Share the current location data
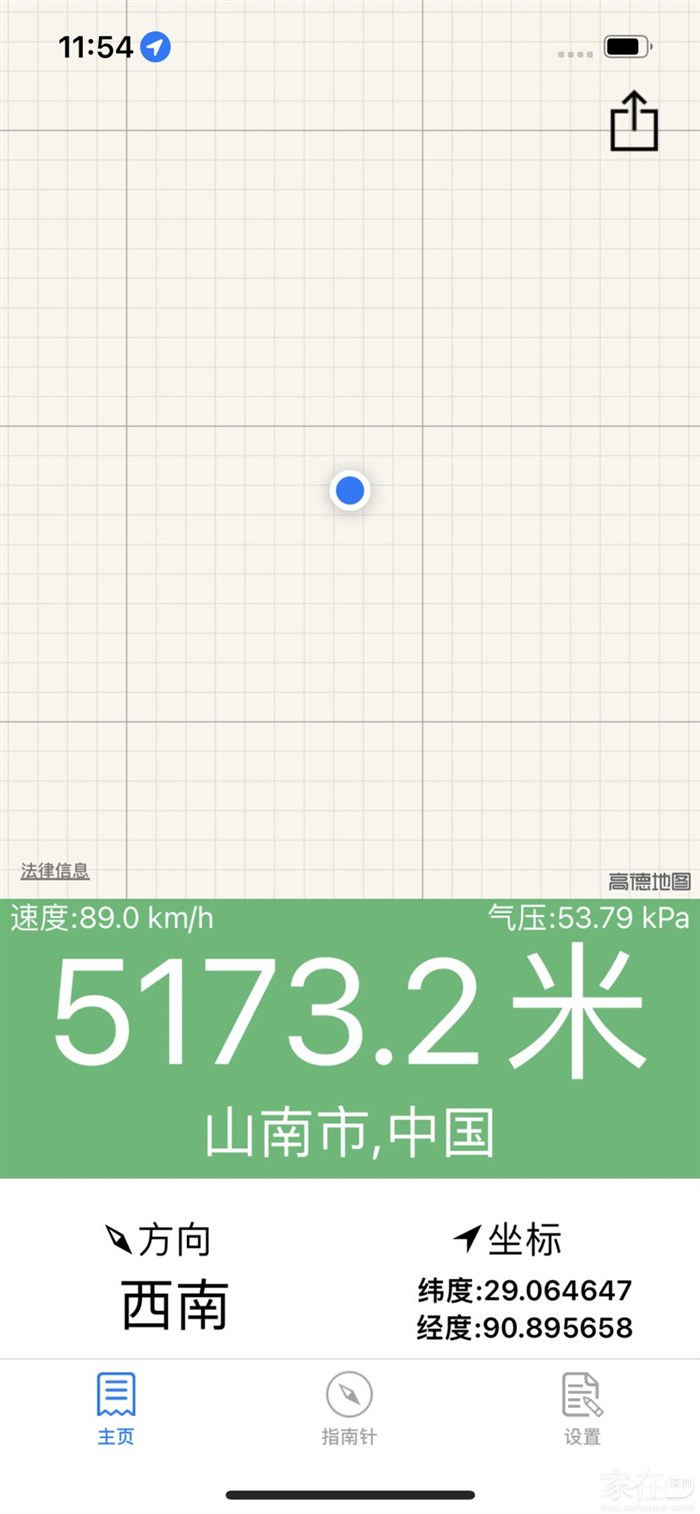 coord(634,122)
